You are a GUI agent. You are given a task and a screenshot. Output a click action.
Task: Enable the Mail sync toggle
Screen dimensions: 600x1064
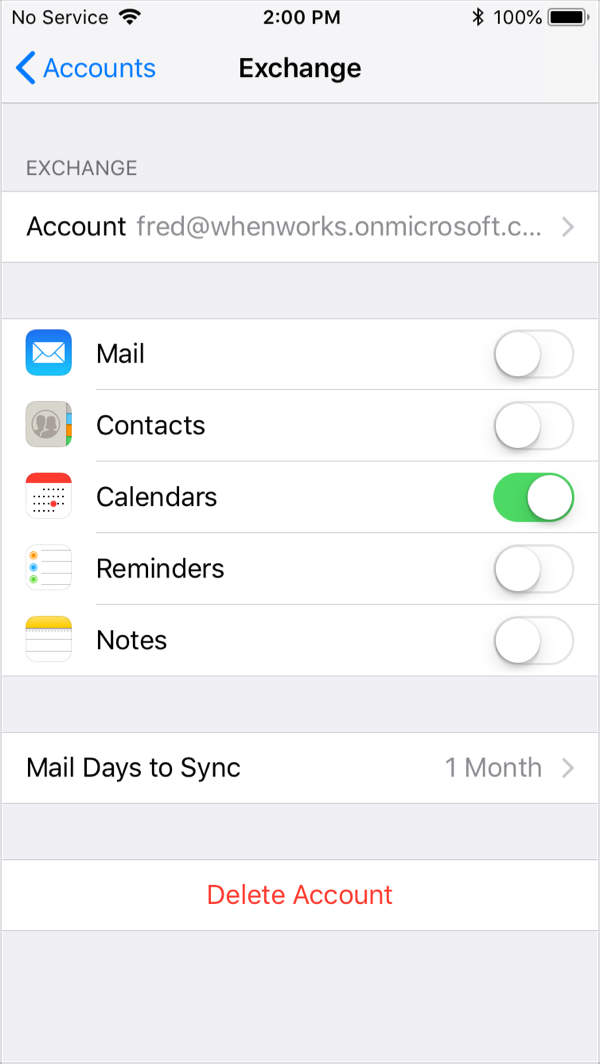click(x=533, y=354)
